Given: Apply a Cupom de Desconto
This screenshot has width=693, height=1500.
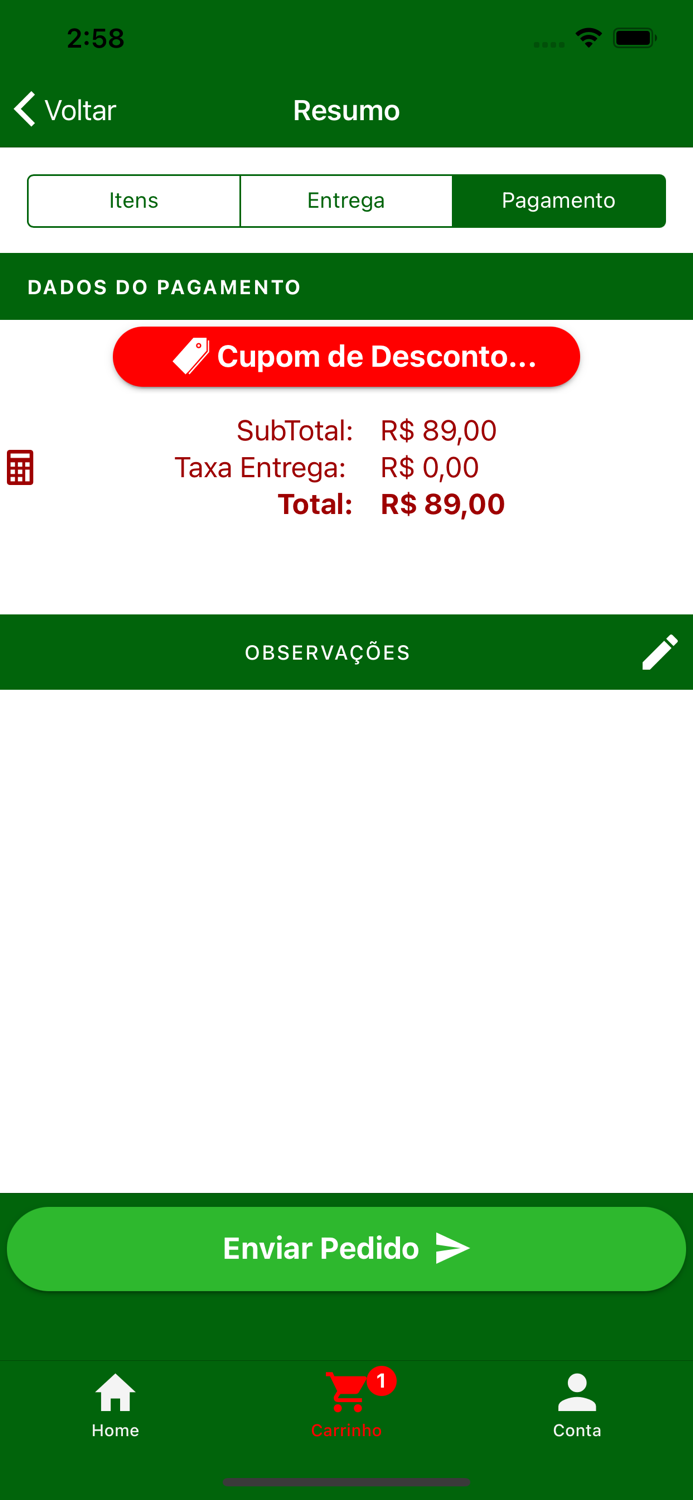Looking at the screenshot, I should (x=346, y=357).
